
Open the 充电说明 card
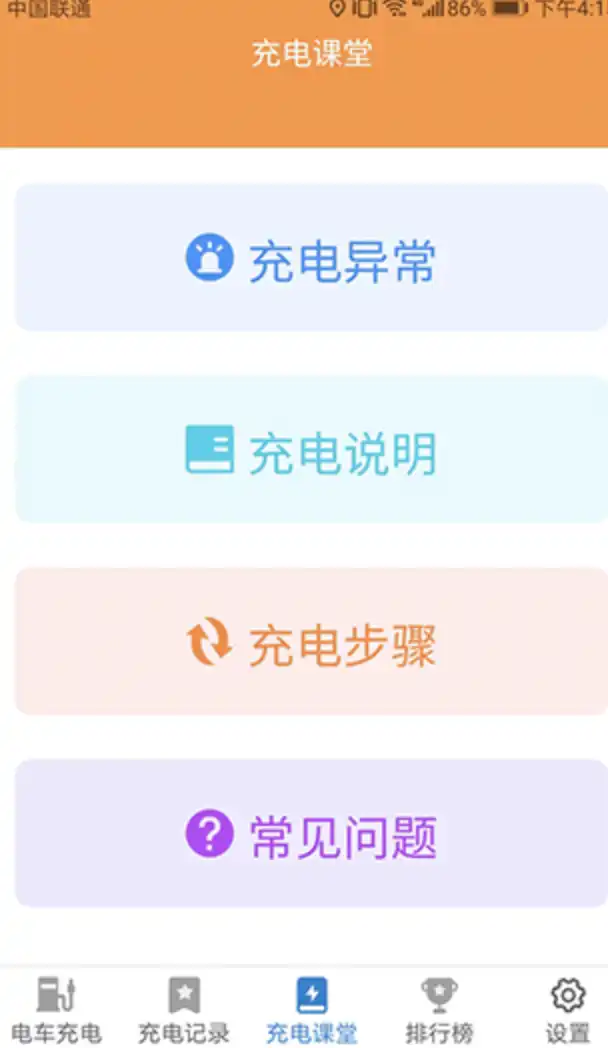(x=311, y=450)
